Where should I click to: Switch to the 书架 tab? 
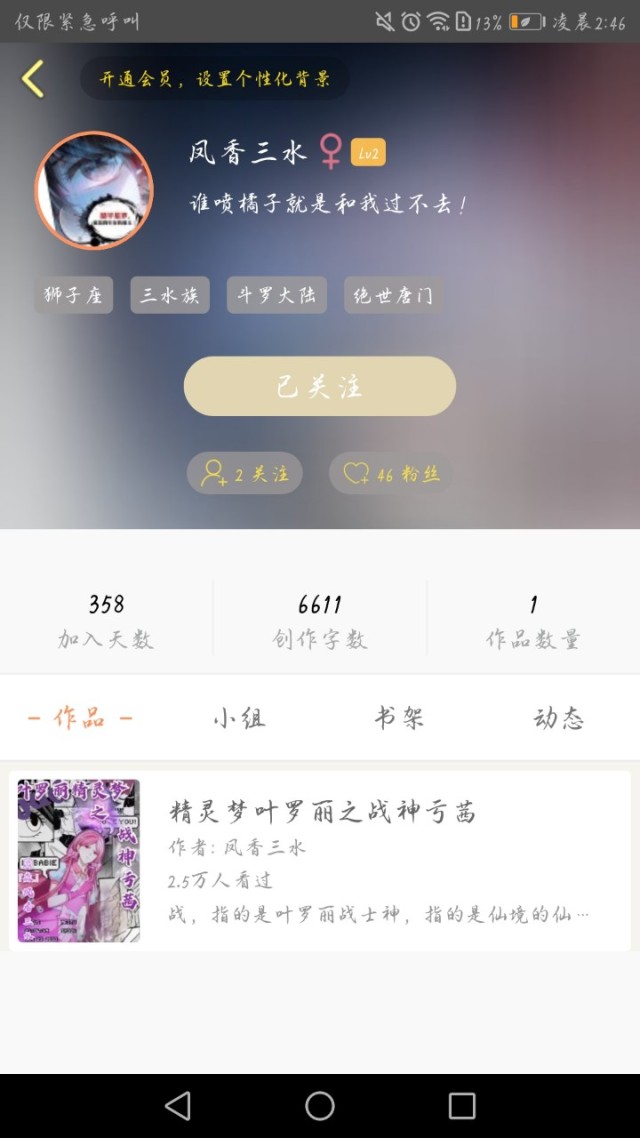tap(400, 718)
